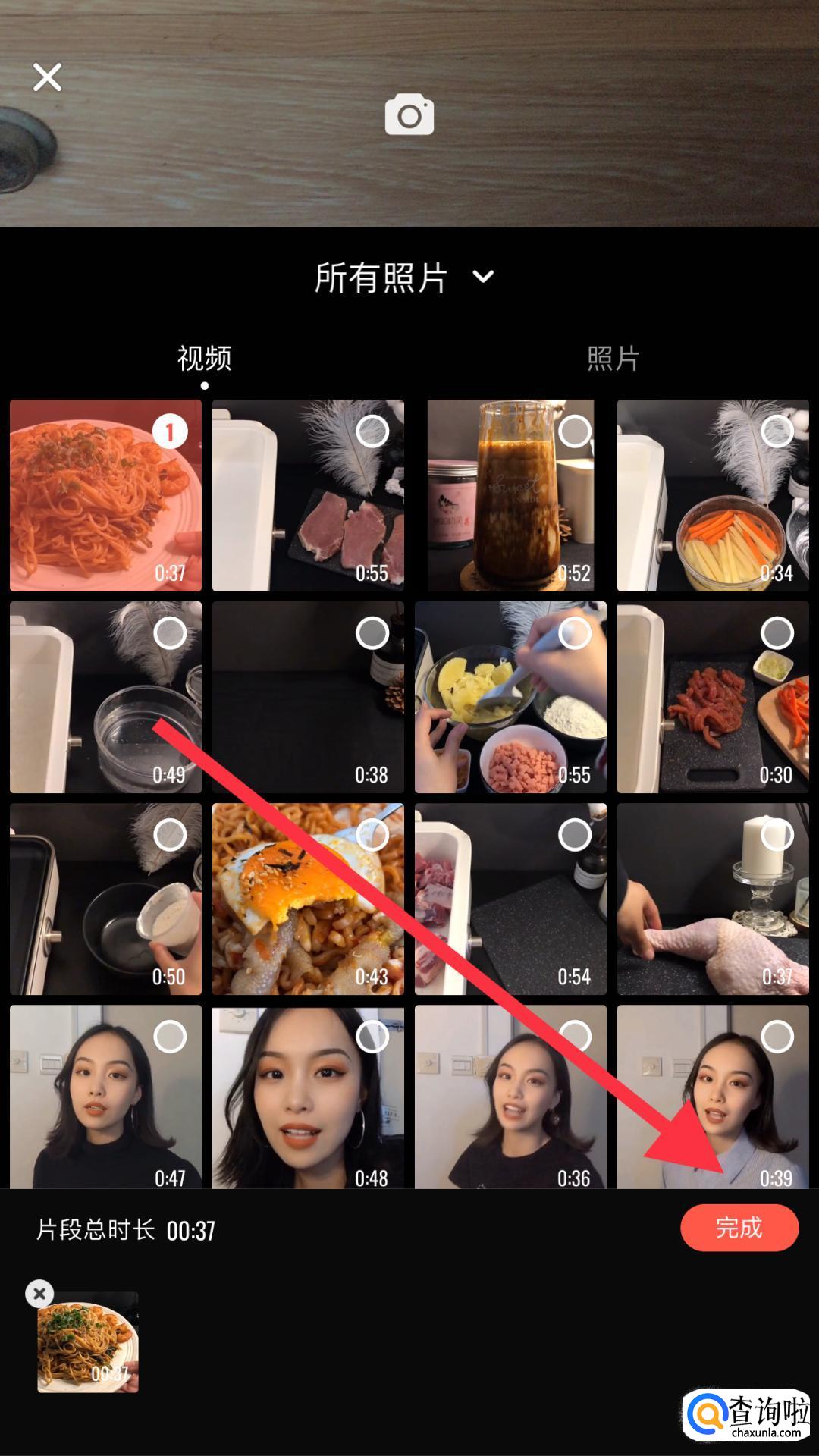
Task: Select the 0:52 sauce jar video
Action: 510,496
